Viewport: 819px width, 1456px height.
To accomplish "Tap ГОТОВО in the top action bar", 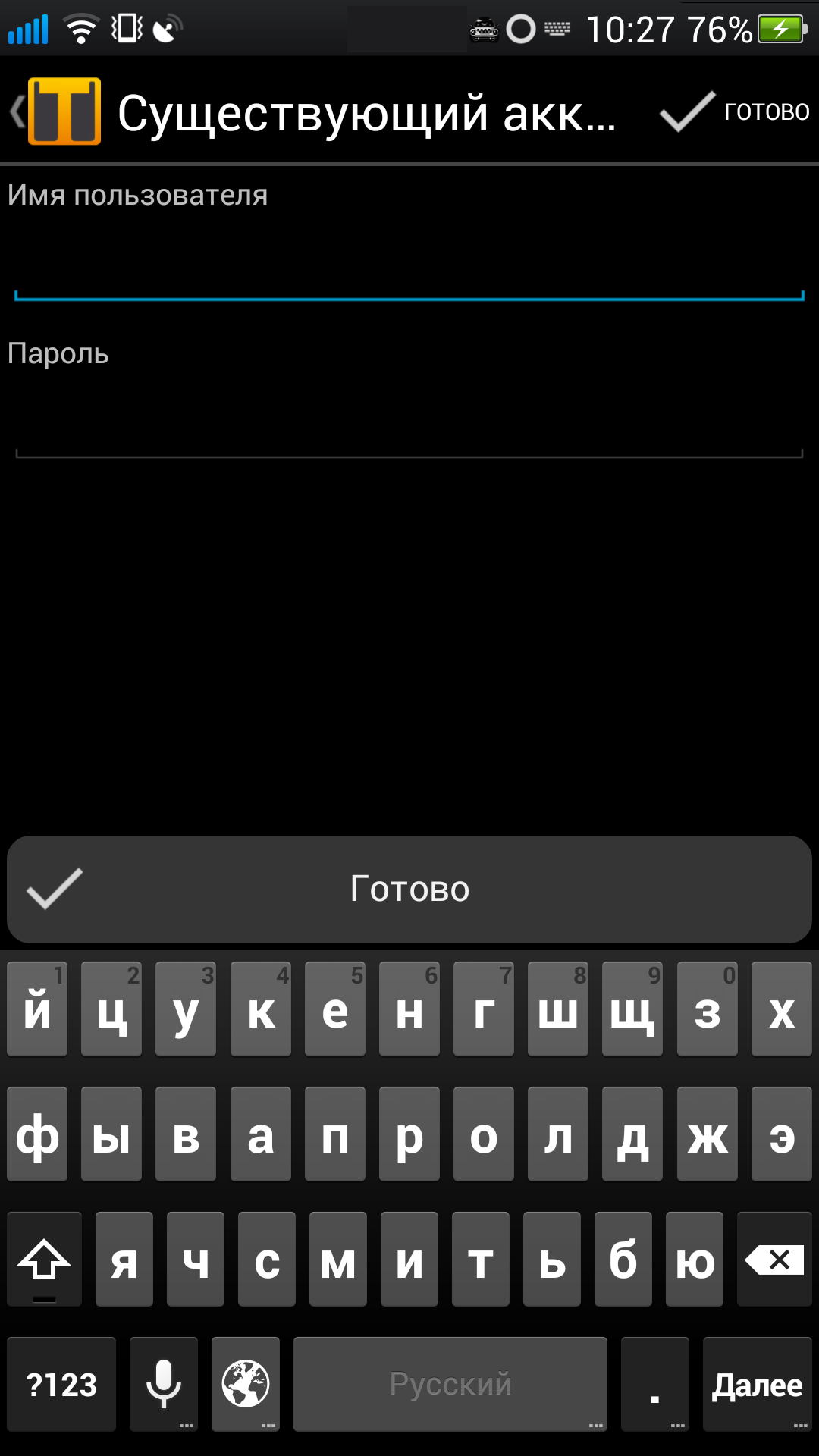I will coord(734,111).
